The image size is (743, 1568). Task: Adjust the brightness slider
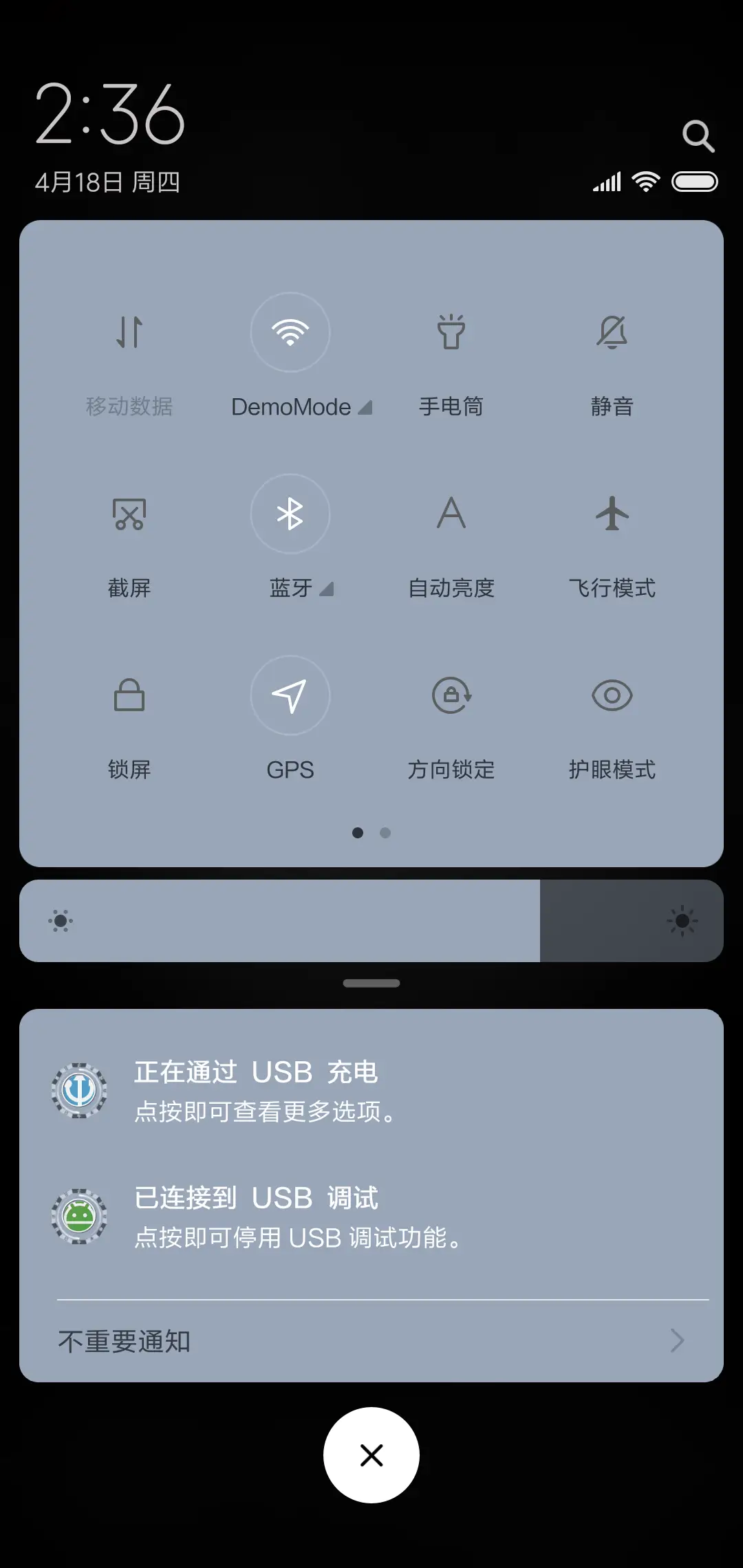pyautogui.click(x=371, y=919)
